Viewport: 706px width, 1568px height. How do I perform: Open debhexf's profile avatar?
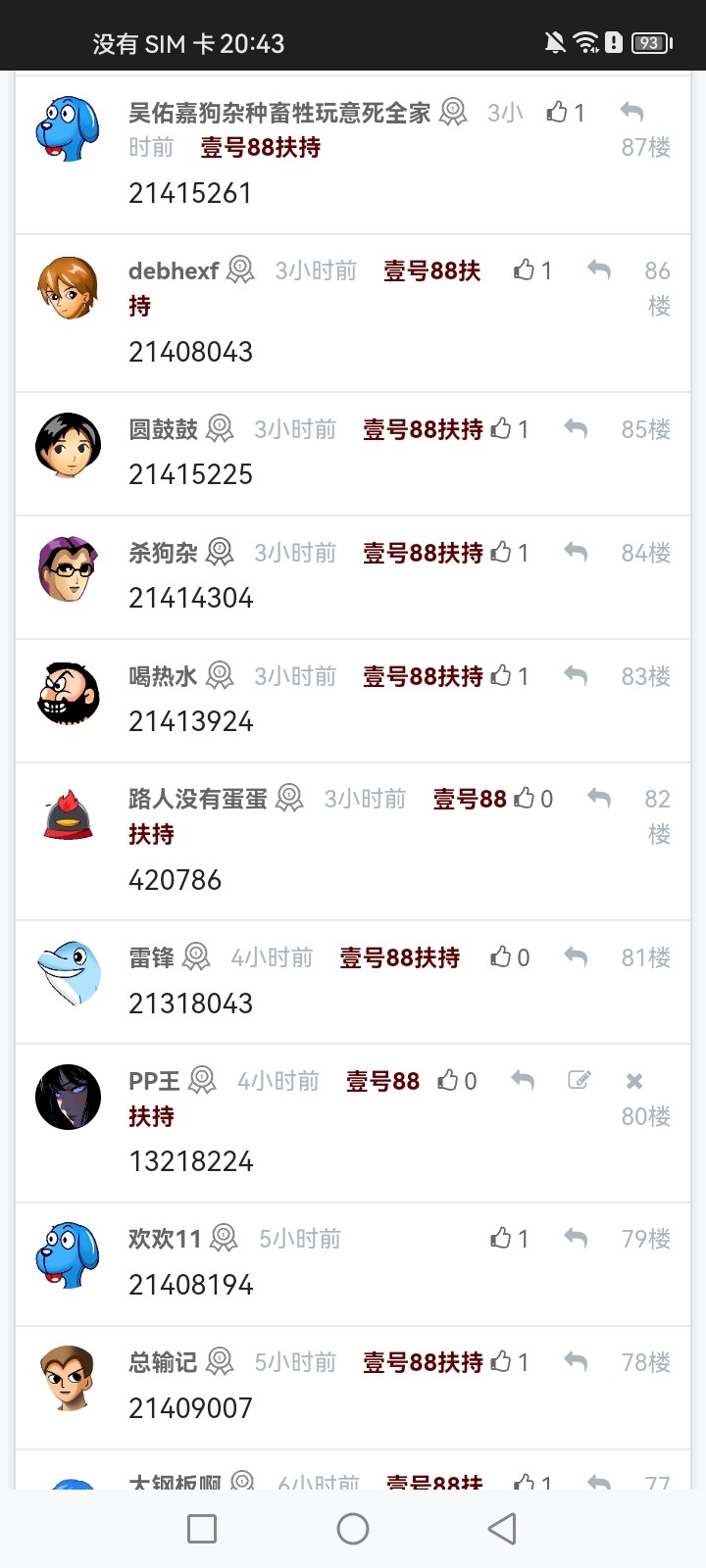pos(68,288)
